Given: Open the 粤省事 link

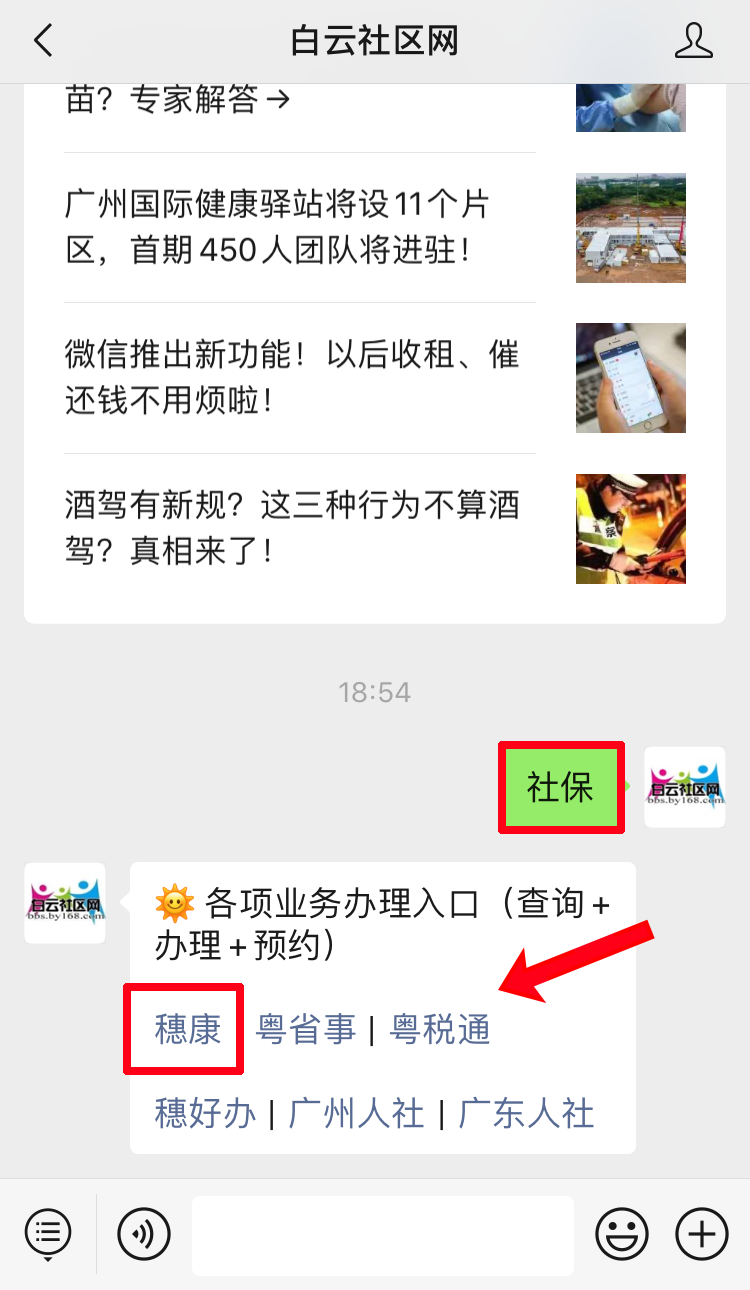Looking at the screenshot, I should [306, 1029].
